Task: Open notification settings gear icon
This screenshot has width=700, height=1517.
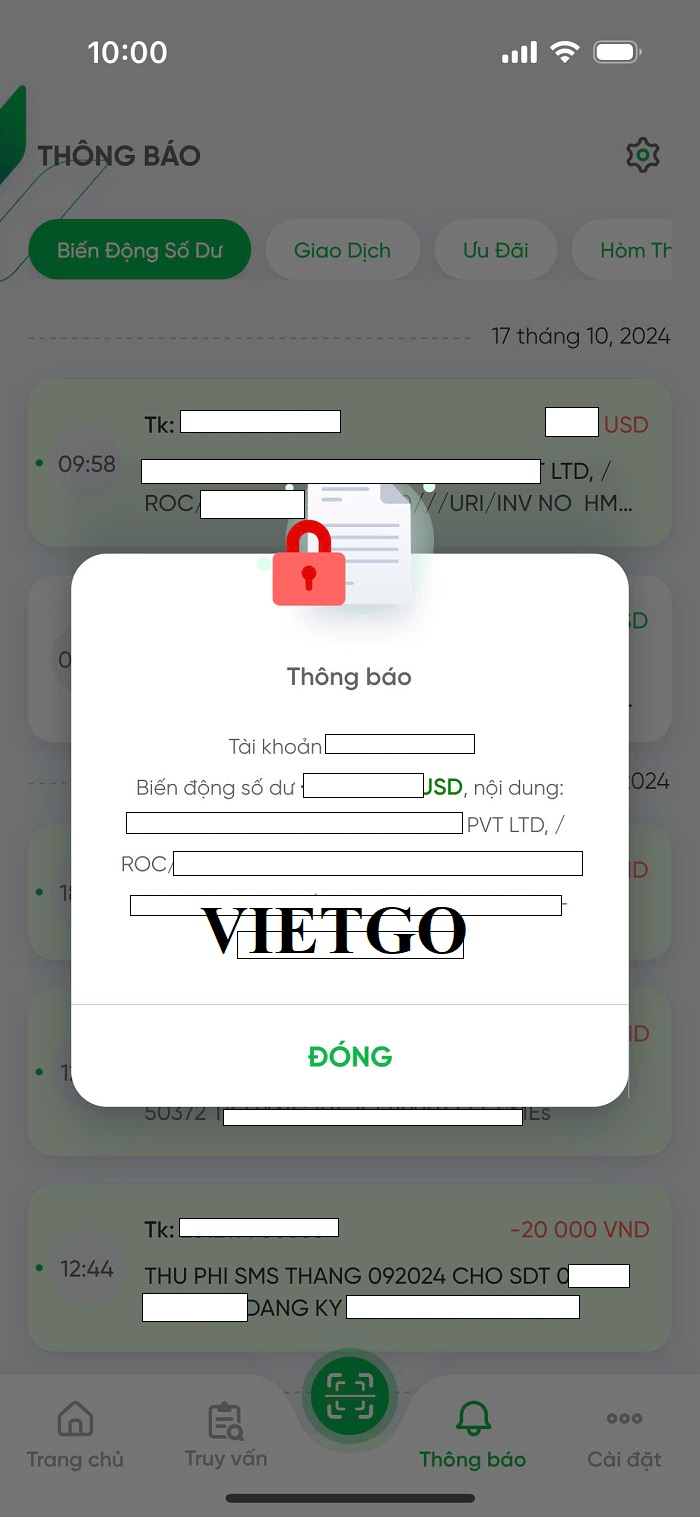Action: point(642,155)
